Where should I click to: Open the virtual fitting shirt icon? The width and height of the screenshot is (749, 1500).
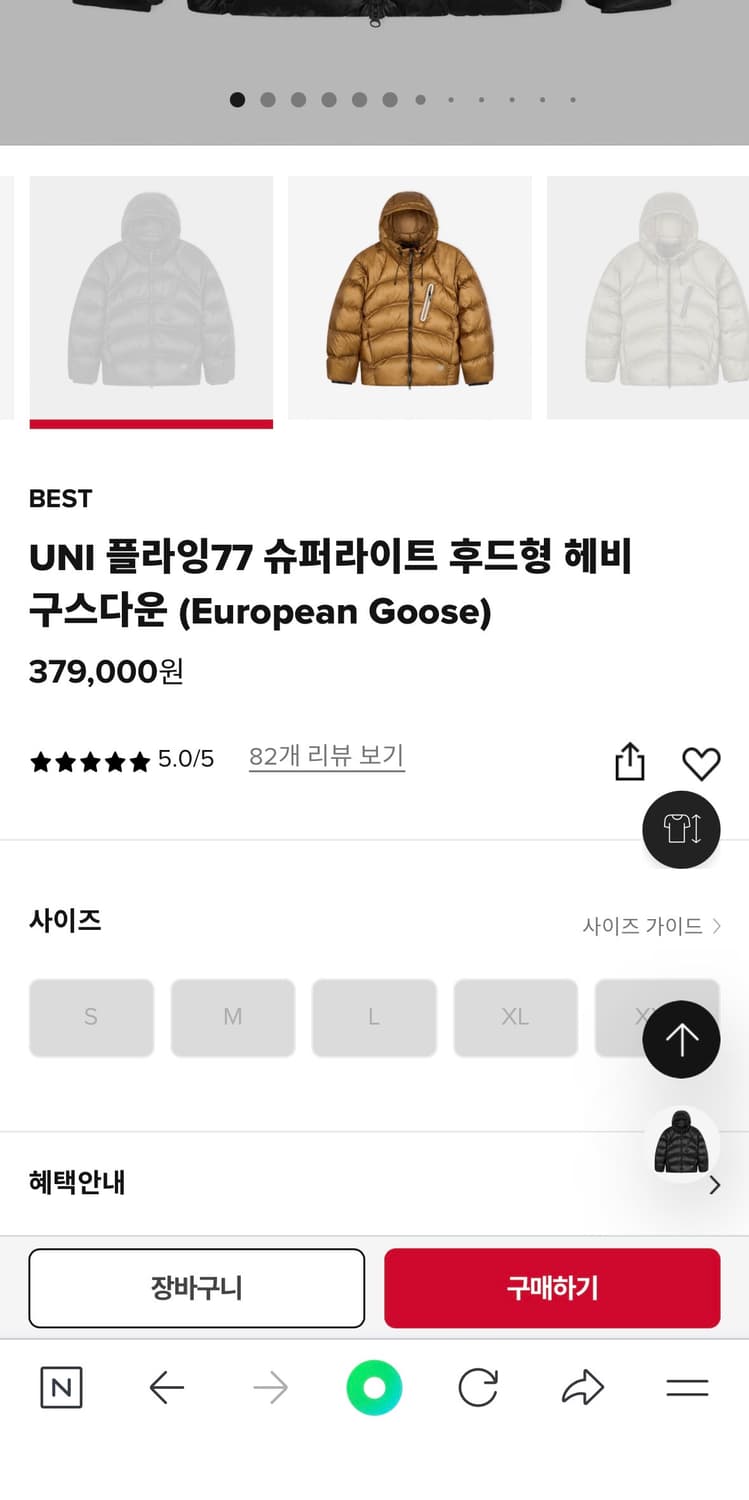(681, 830)
